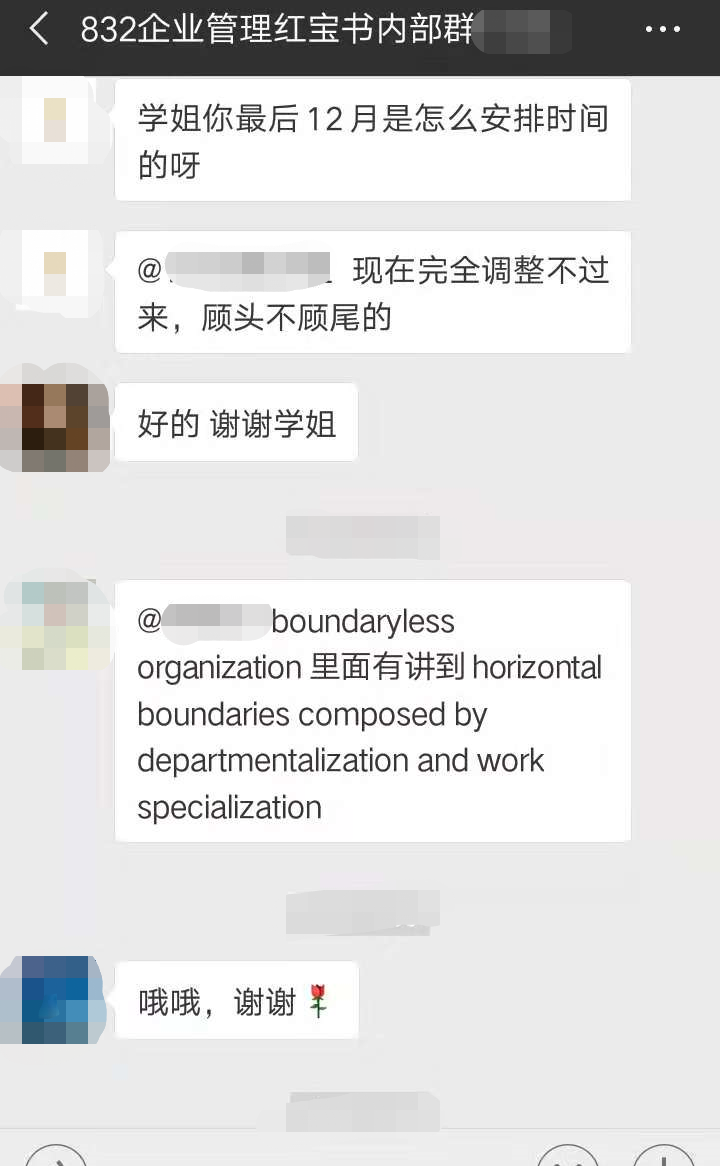Go back to the chat list
This screenshot has height=1166, width=720.
[38, 29]
